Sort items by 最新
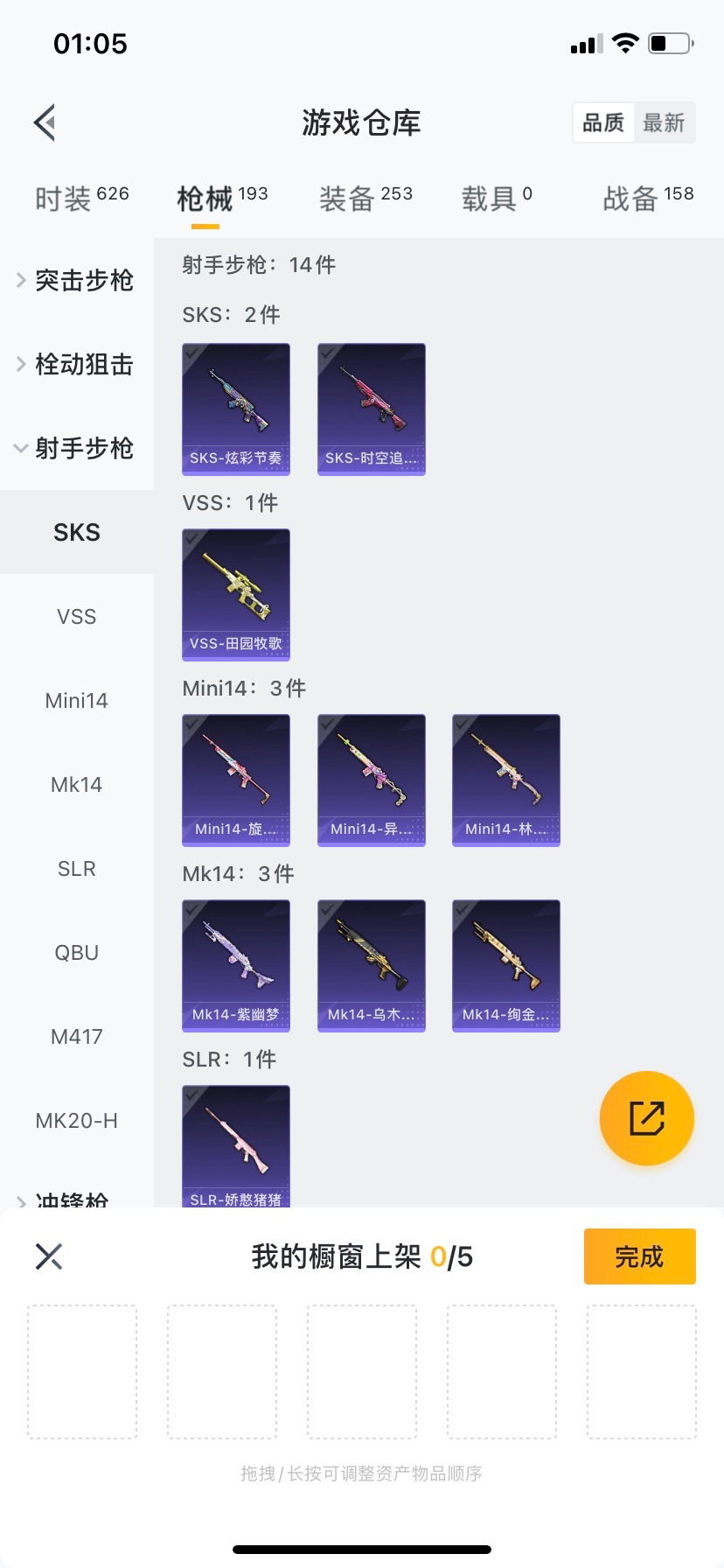 pyautogui.click(x=664, y=122)
